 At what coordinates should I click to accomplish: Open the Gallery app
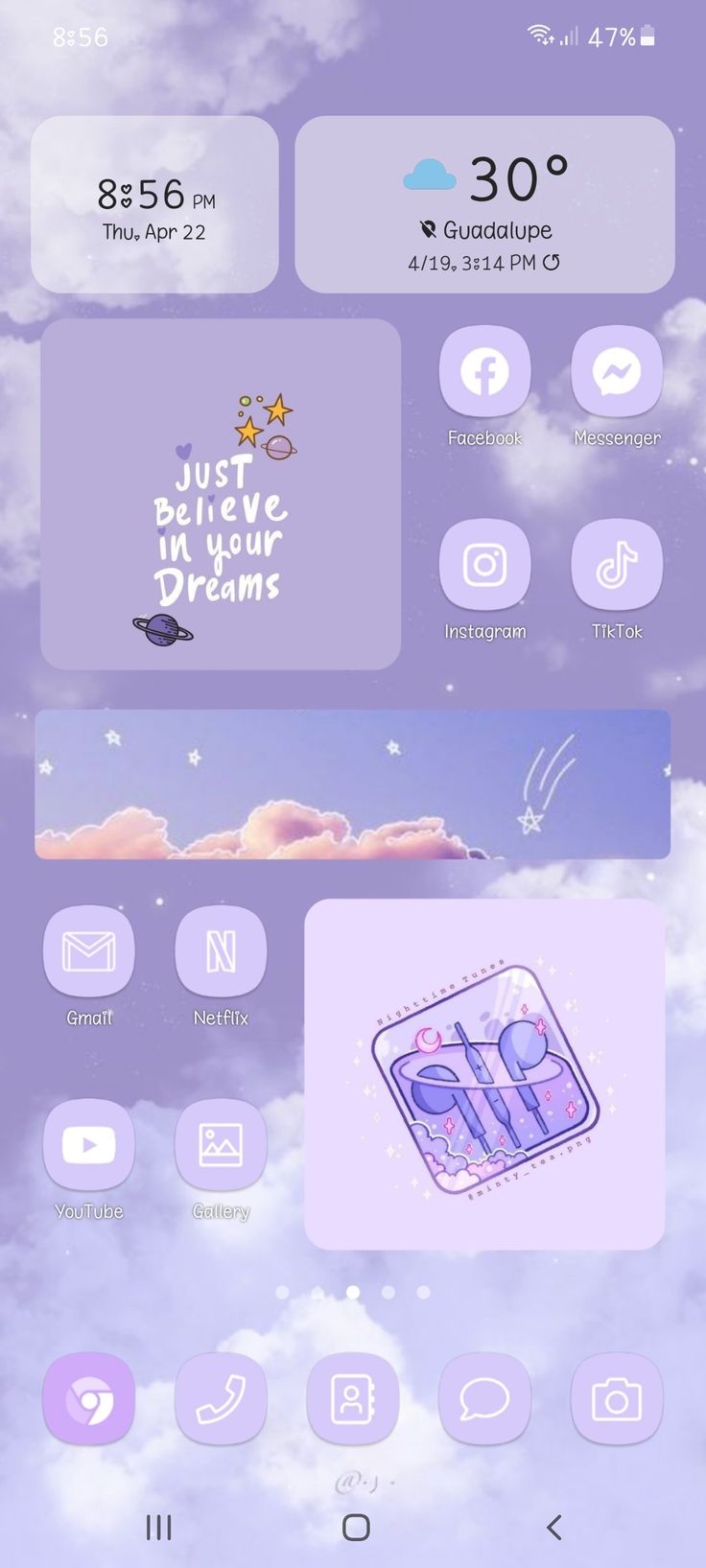tap(221, 1145)
